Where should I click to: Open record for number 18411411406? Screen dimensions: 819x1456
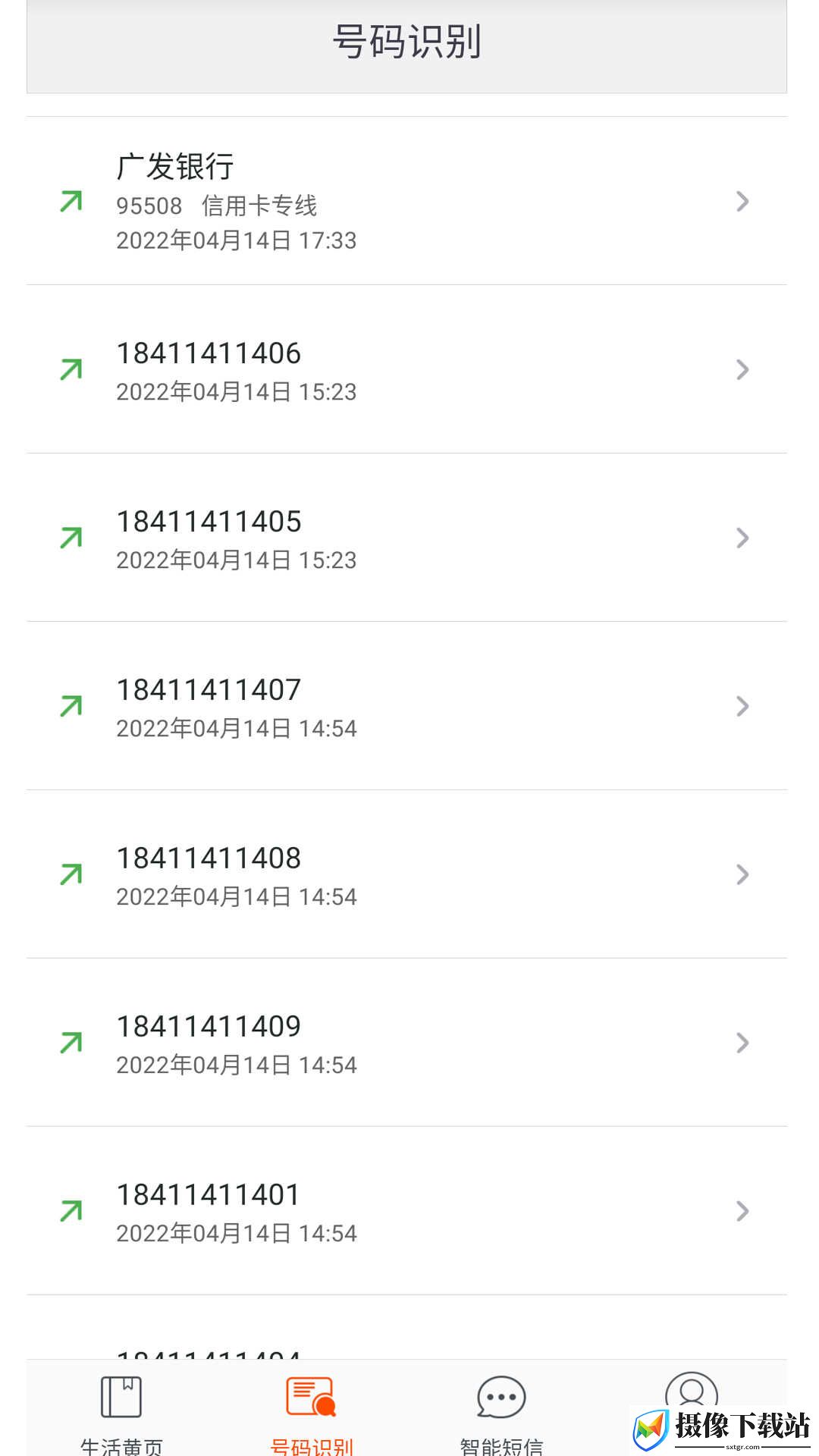[x=406, y=369]
